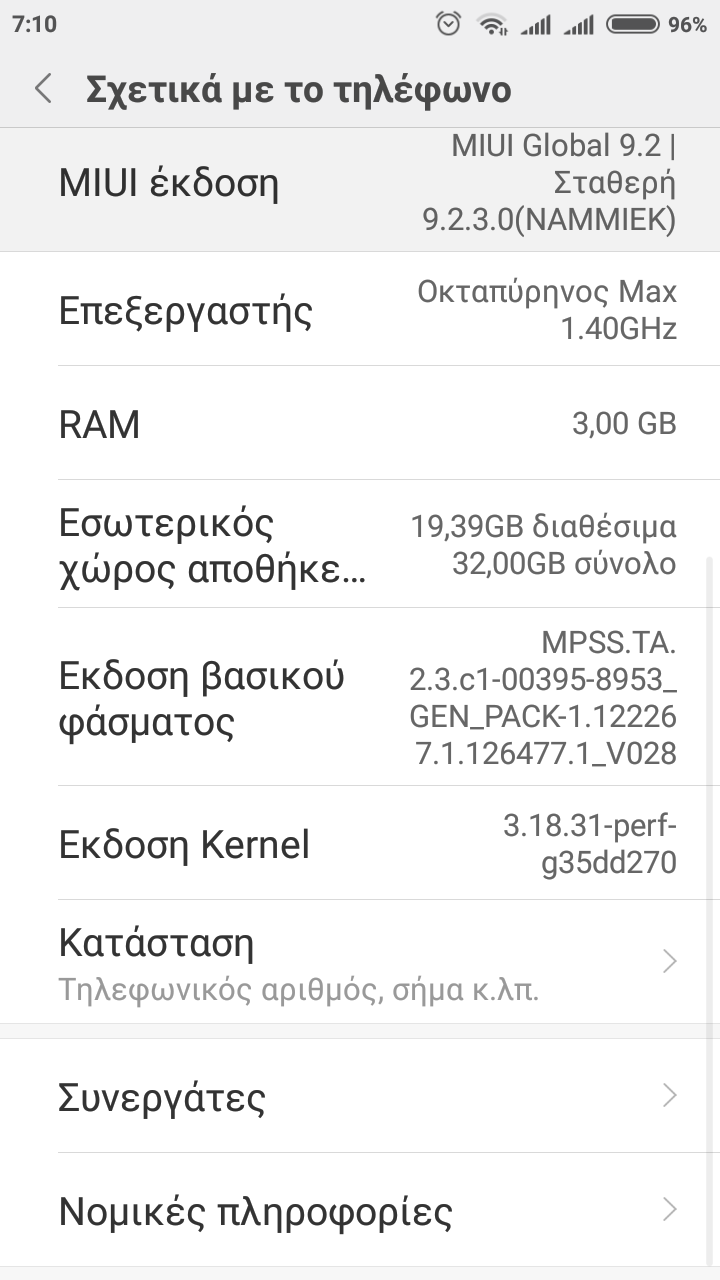Open Κατάσταση phone status details
720x1280 pixels.
pos(360,962)
